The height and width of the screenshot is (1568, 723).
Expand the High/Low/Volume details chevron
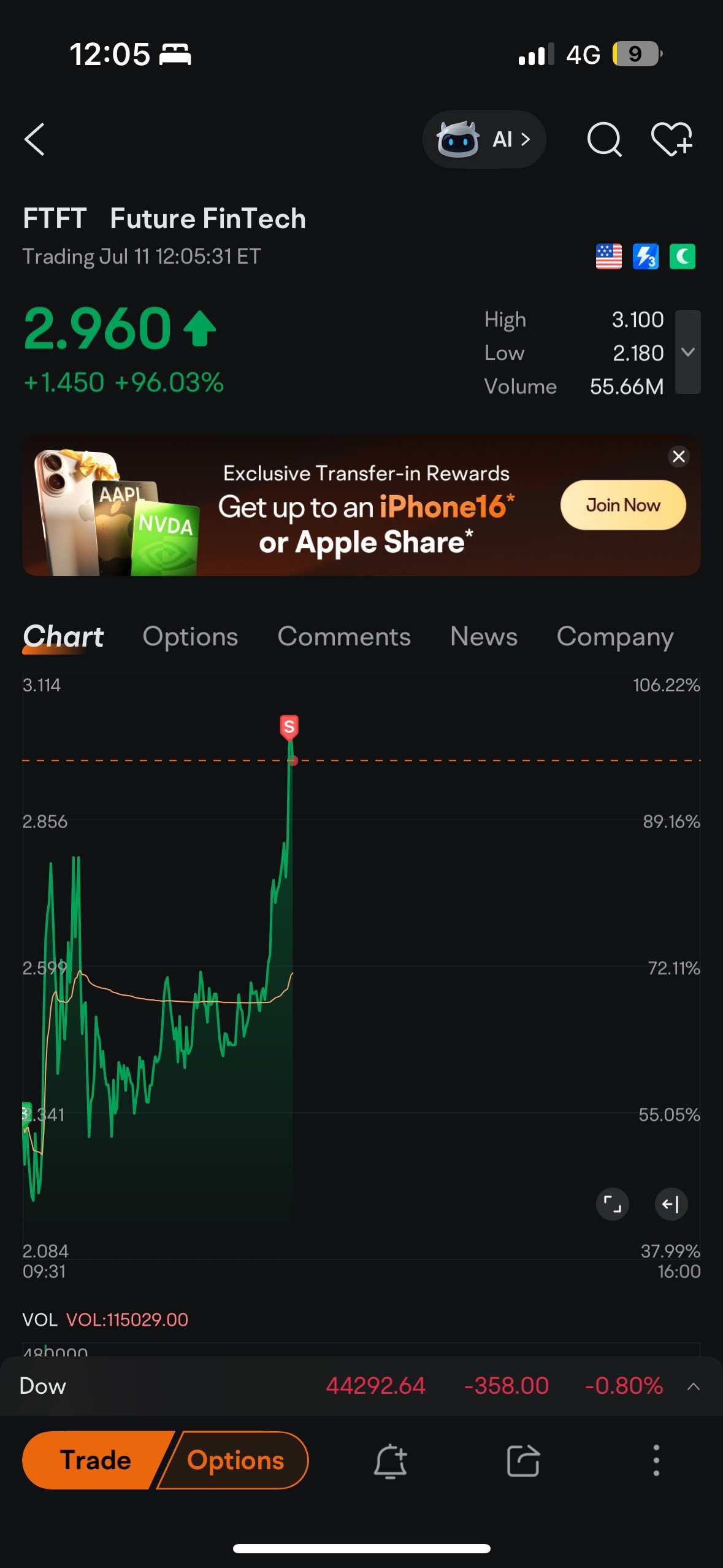click(688, 352)
